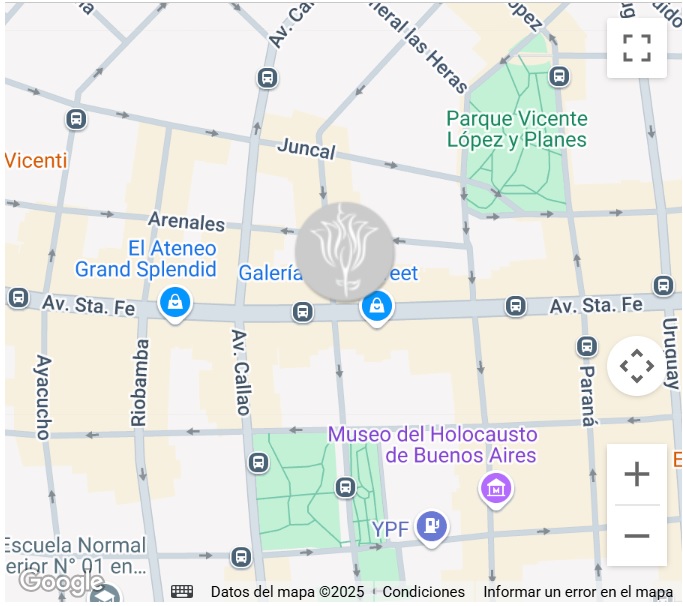Toggle fullscreen map view
The height and width of the screenshot is (606, 683).
click(x=636, y=47)
